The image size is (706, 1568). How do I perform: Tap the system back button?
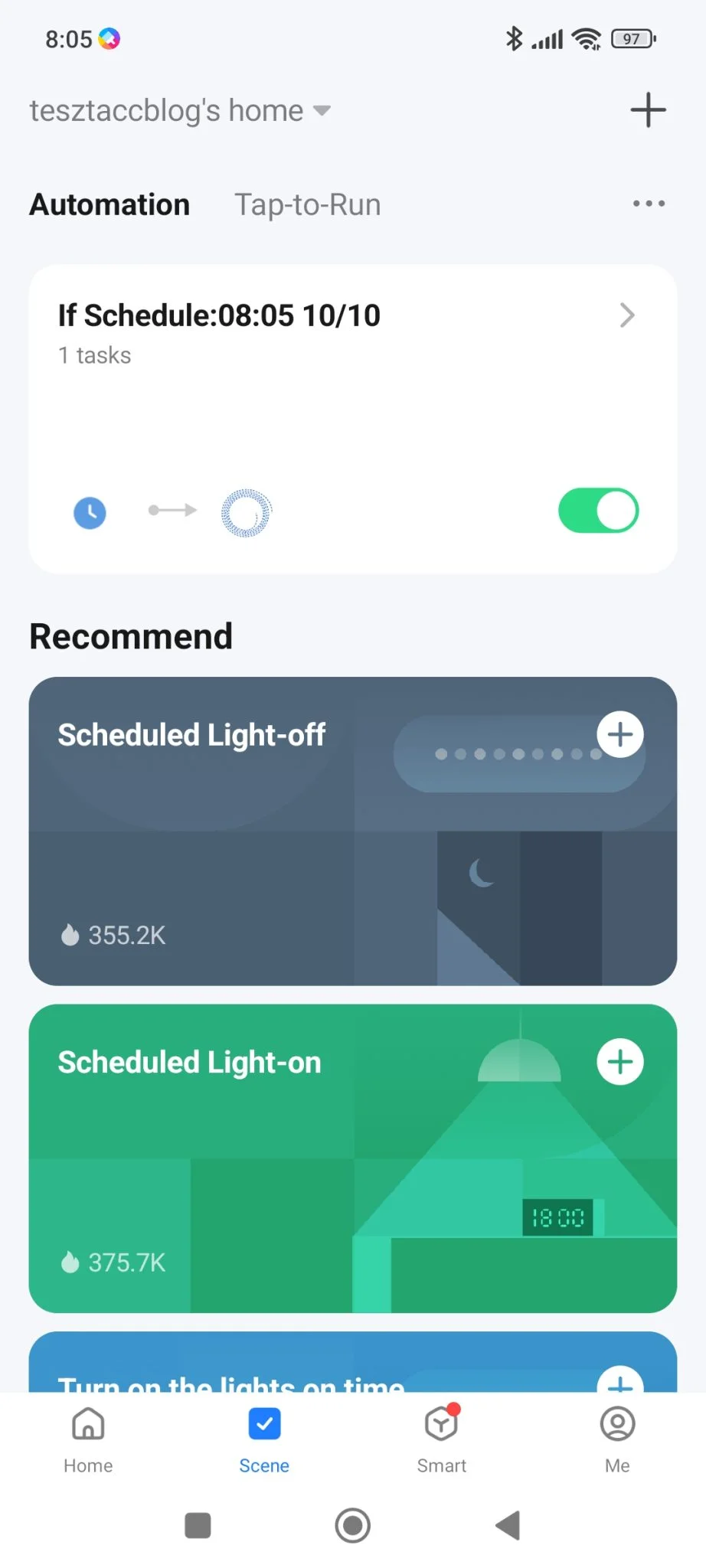(508, 1525)
